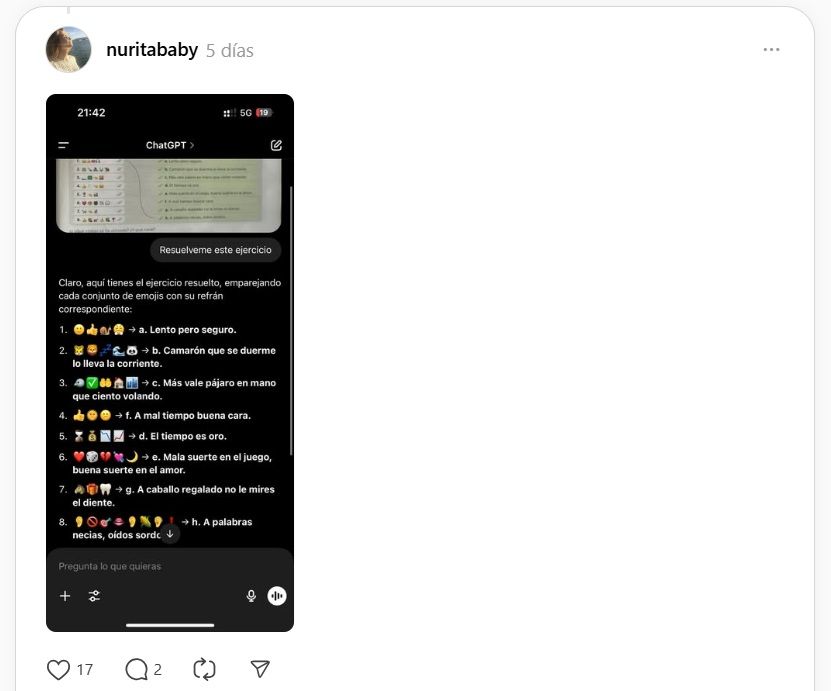Open comments on nuritababy's post
This screenshot has width=831, height=691.
pos(136,669)
